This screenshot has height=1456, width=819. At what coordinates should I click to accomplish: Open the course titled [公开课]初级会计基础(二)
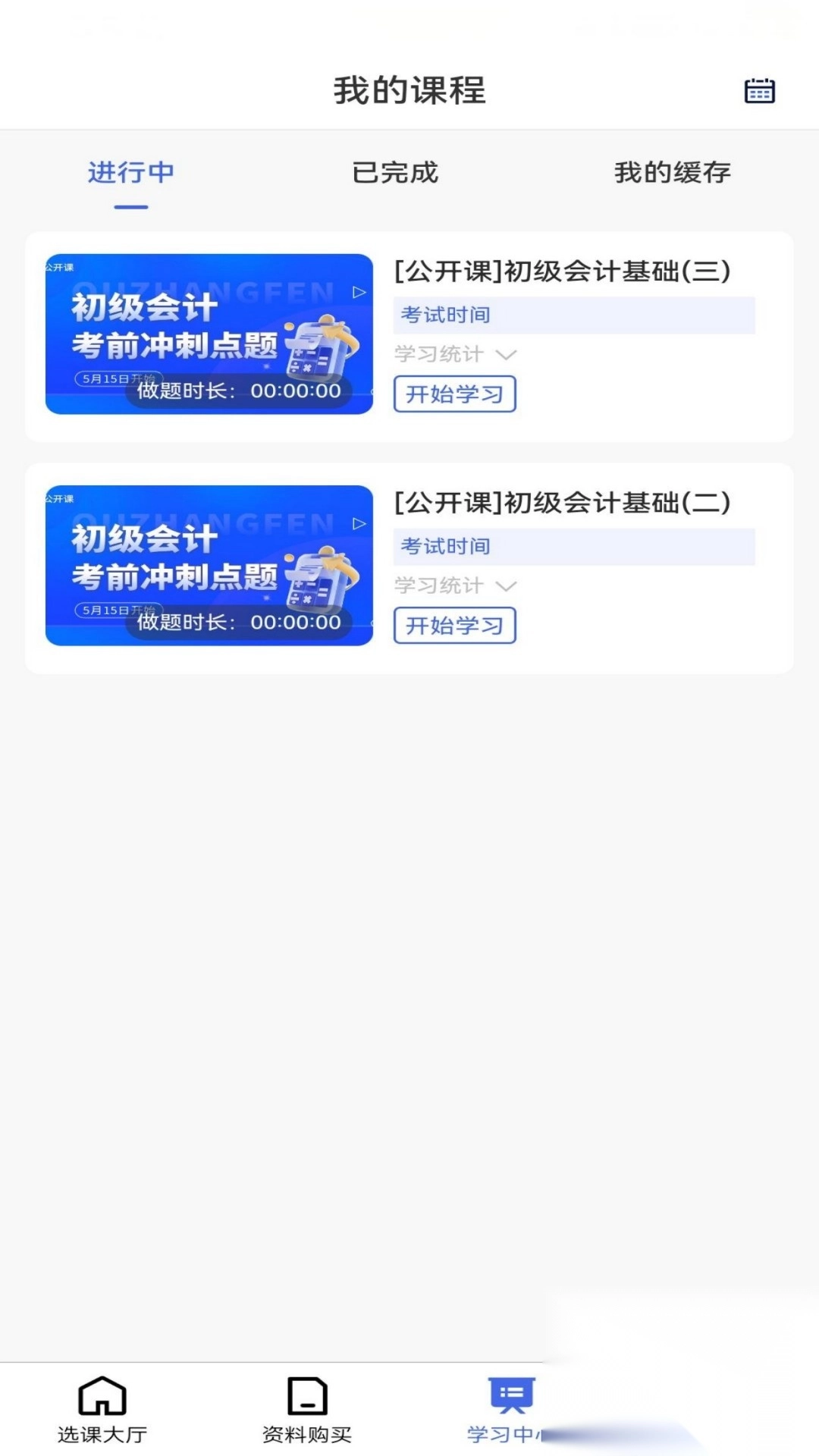coord(563,502)
